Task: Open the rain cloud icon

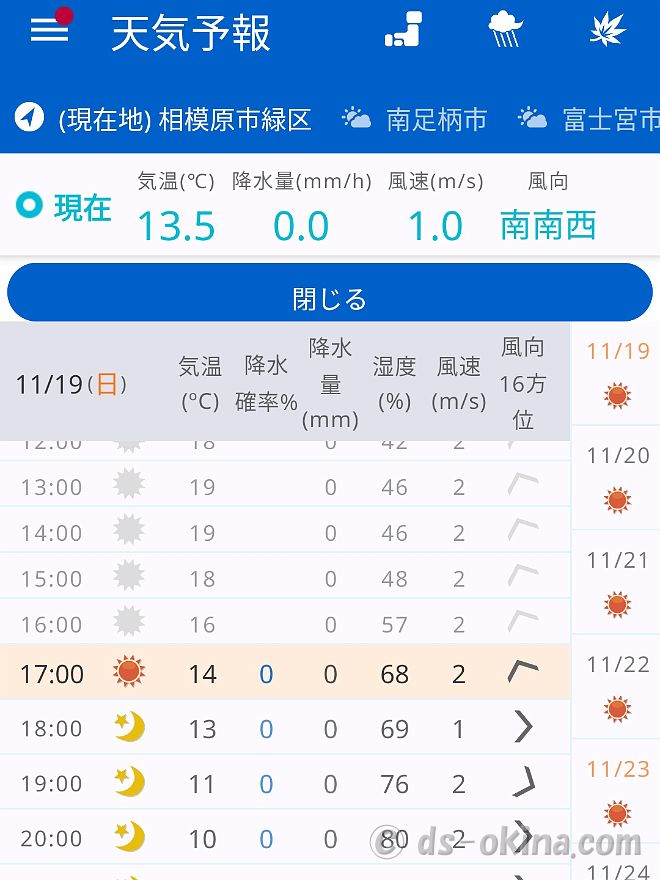Action: (x=506, y=31)
